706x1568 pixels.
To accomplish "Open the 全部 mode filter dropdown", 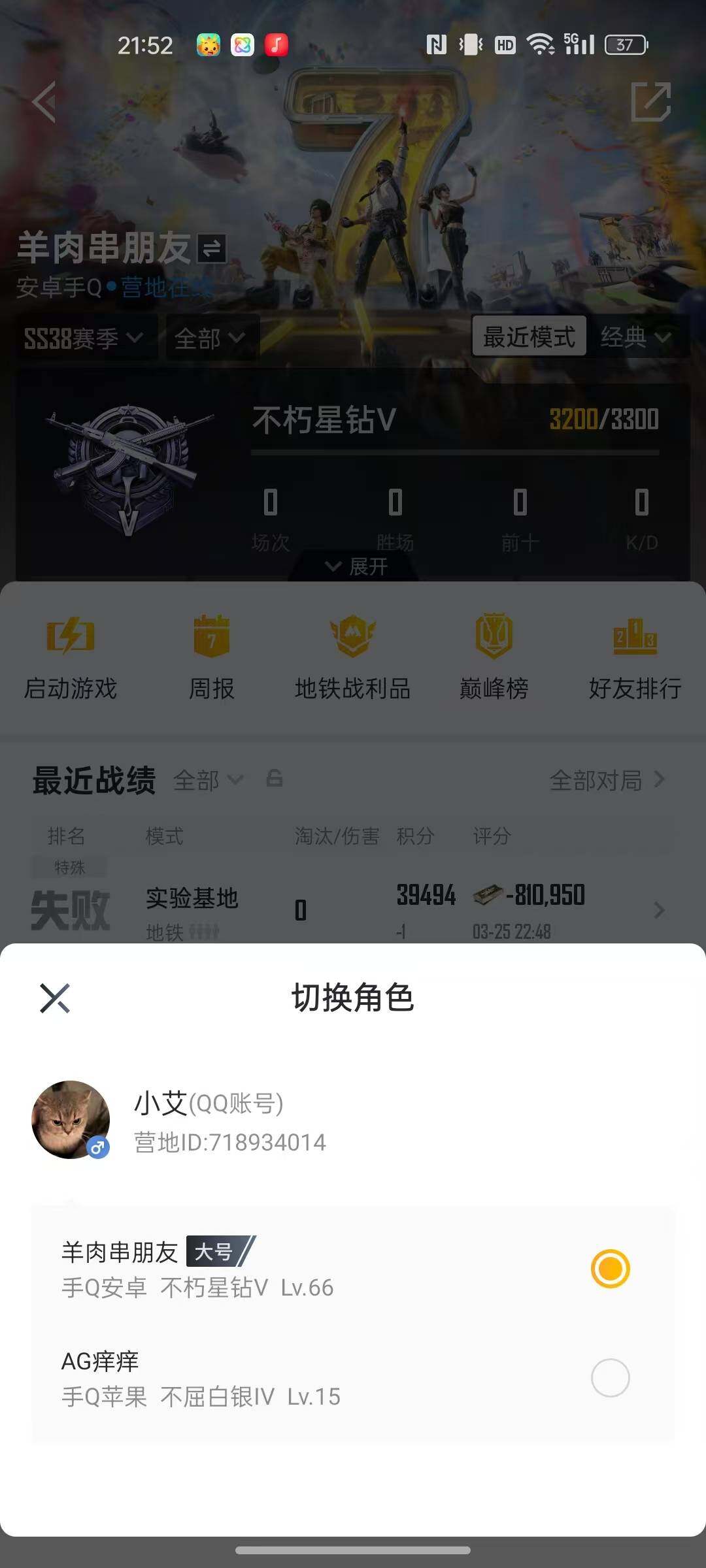I will [x=209, y=339].
